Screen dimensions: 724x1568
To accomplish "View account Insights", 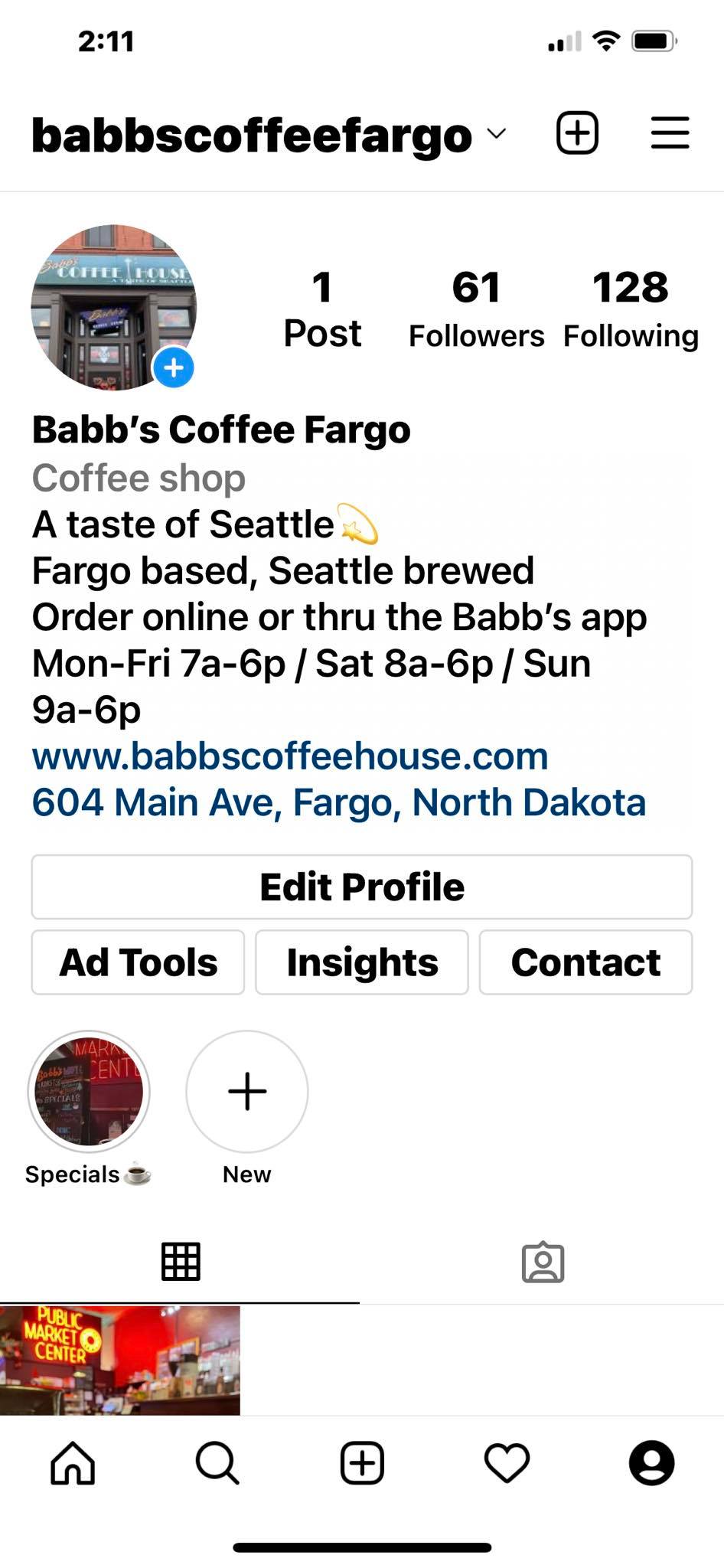I will coord(362,962).
